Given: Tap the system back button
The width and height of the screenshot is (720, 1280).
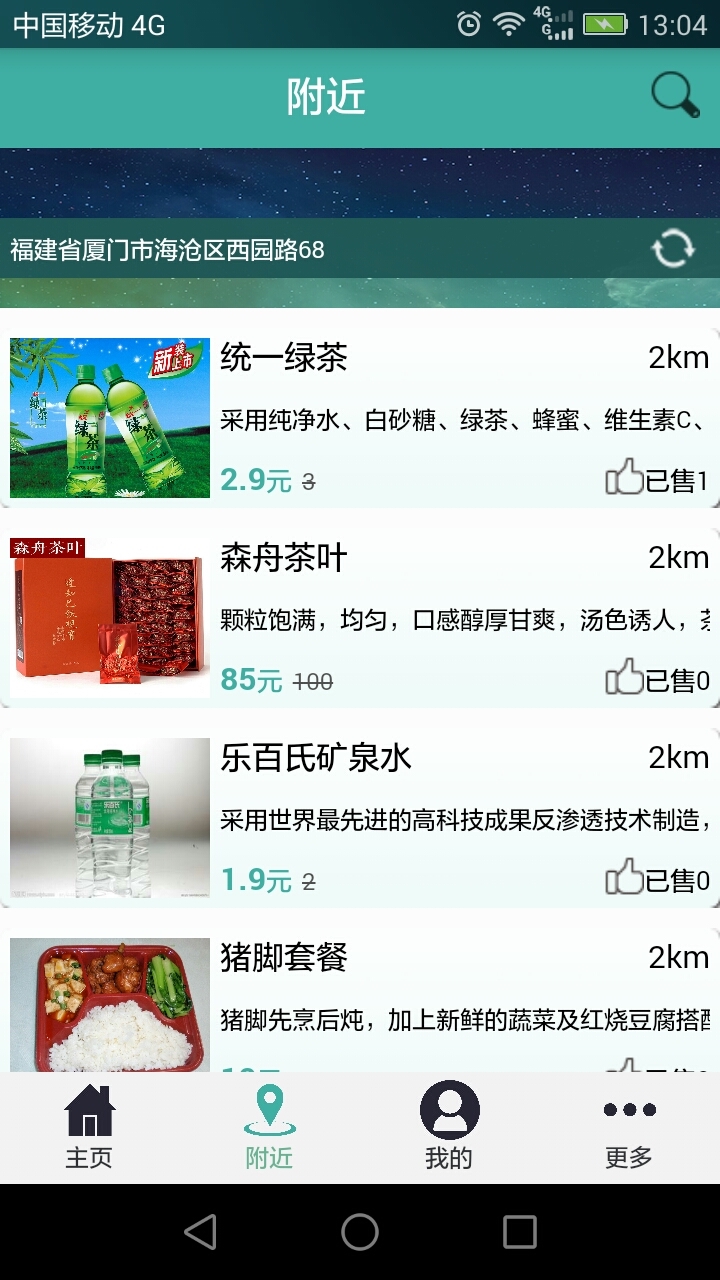Looking at the screenshot, I should pos(200,1232).
